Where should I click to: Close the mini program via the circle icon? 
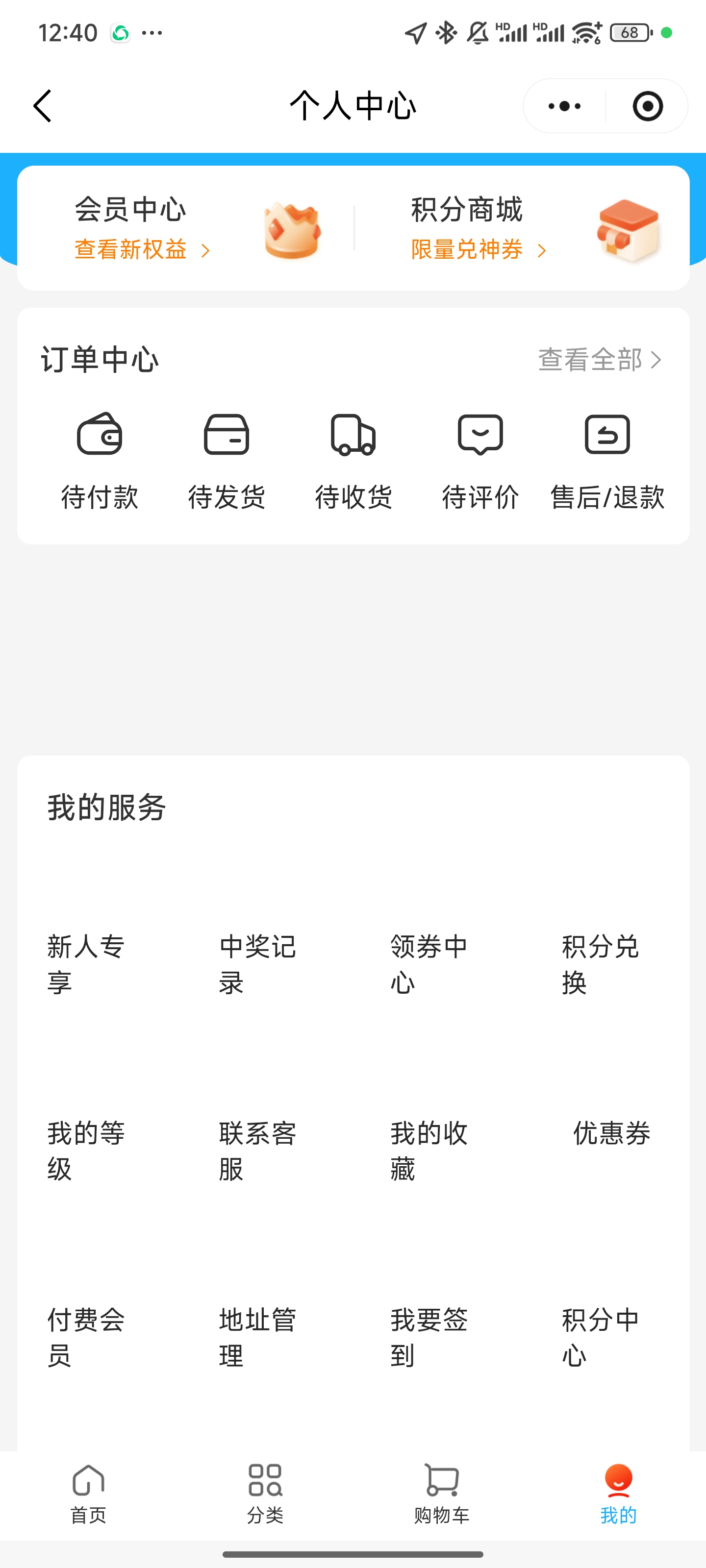[647, 106]
